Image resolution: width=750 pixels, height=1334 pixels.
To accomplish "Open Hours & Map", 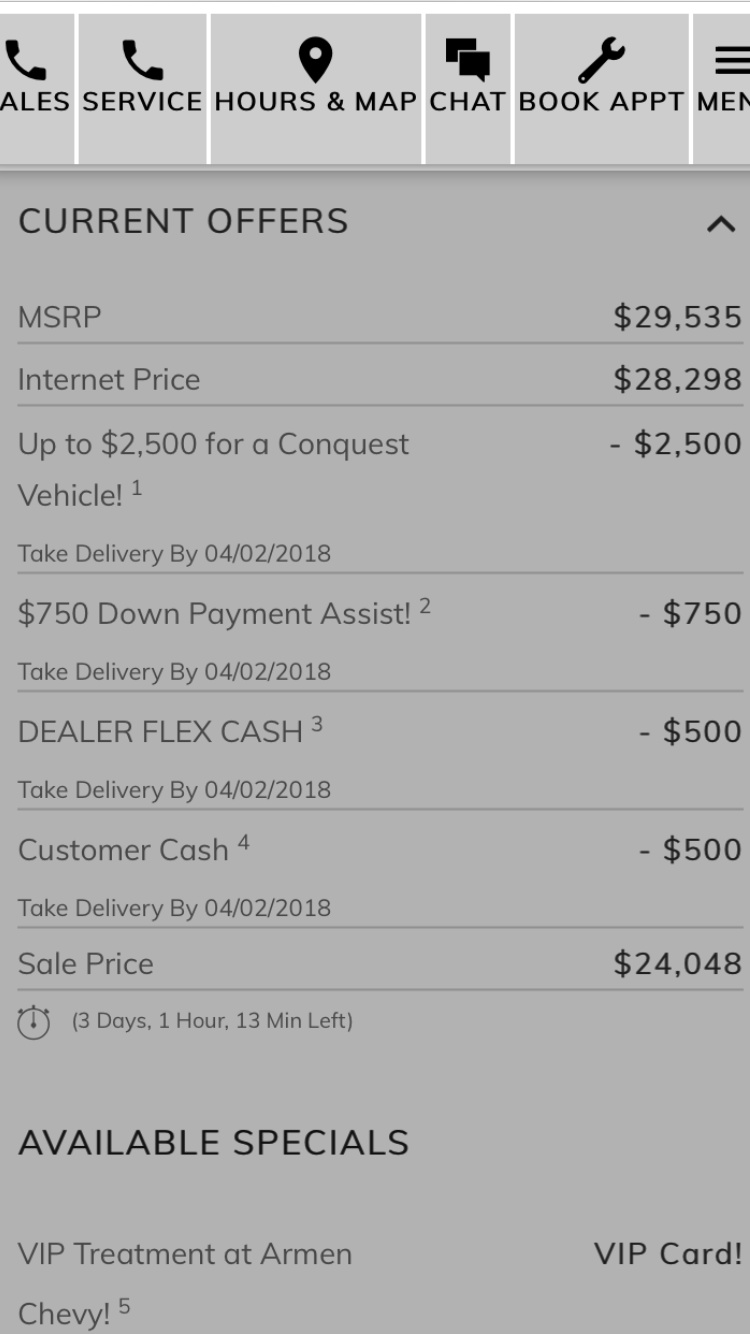I will click(x=316, y=88).
